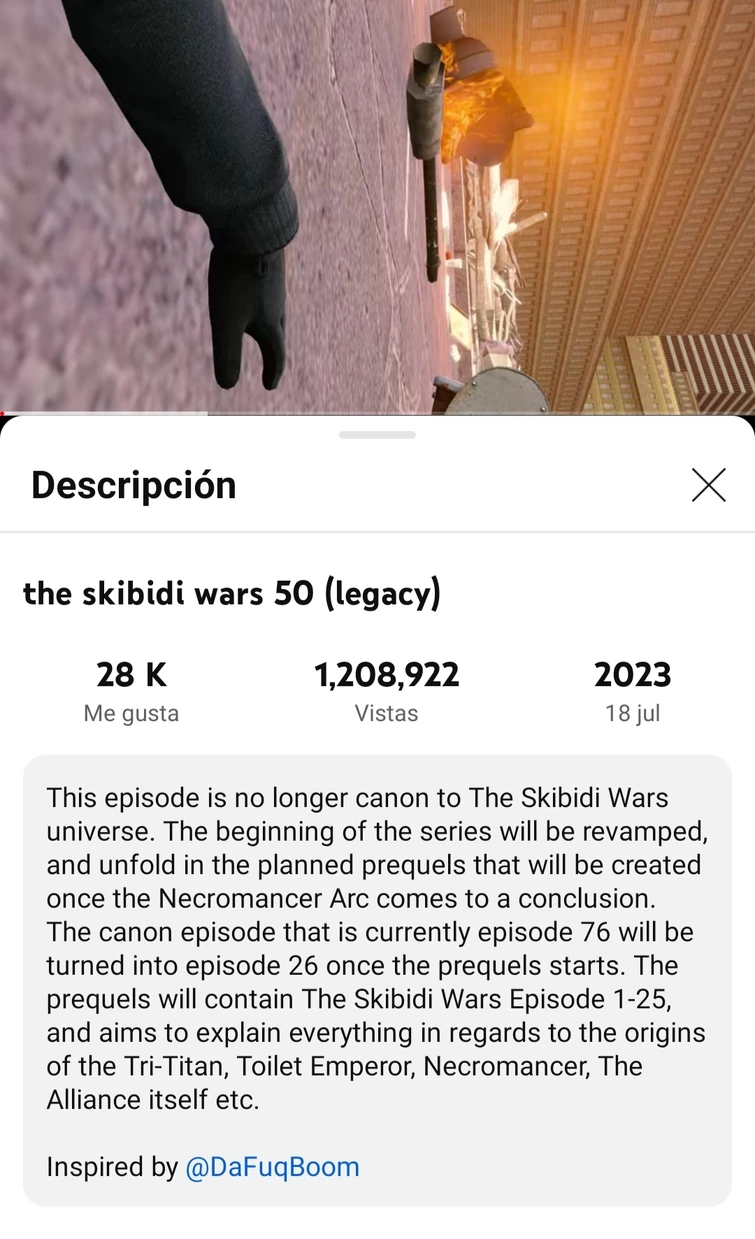Close the Descripción panel

pyautogui.click(x=709, y=485)
